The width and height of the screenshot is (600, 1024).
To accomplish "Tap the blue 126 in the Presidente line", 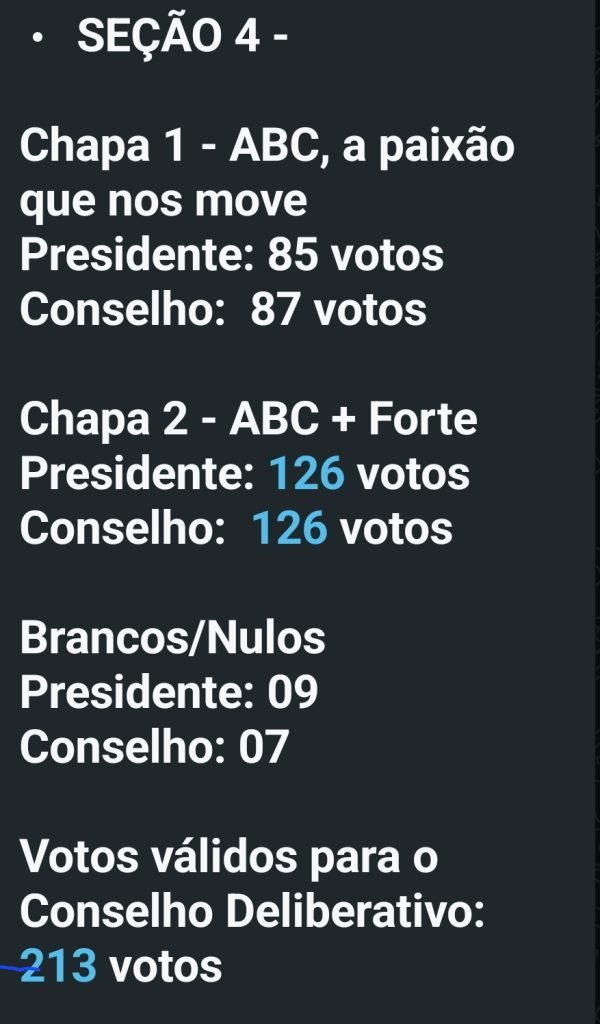I will [x=307, y=473].
